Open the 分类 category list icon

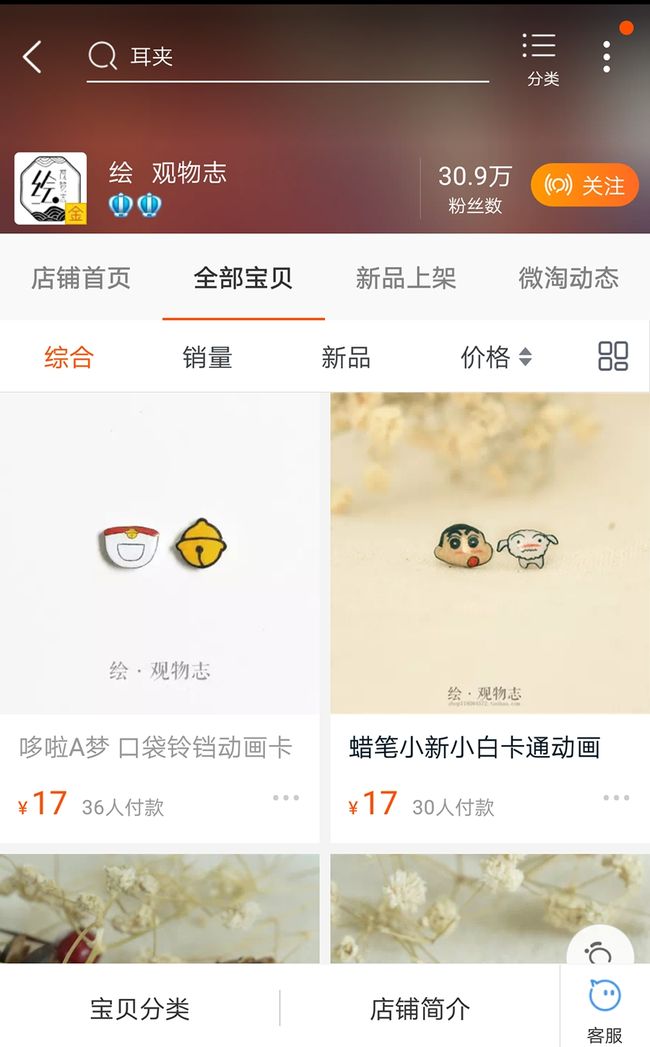tap(542, 59)
